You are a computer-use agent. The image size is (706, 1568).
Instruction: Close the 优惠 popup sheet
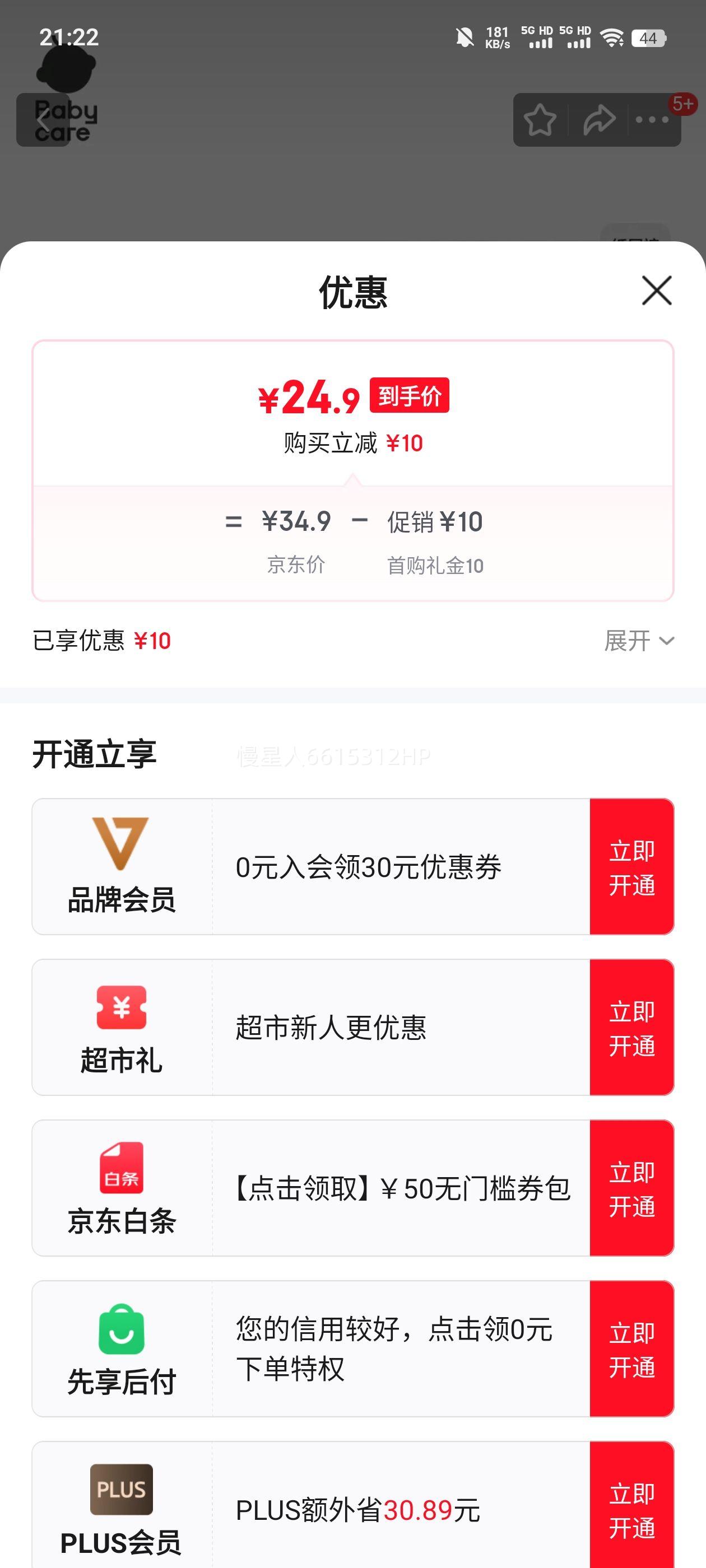(x=657, y=290)
